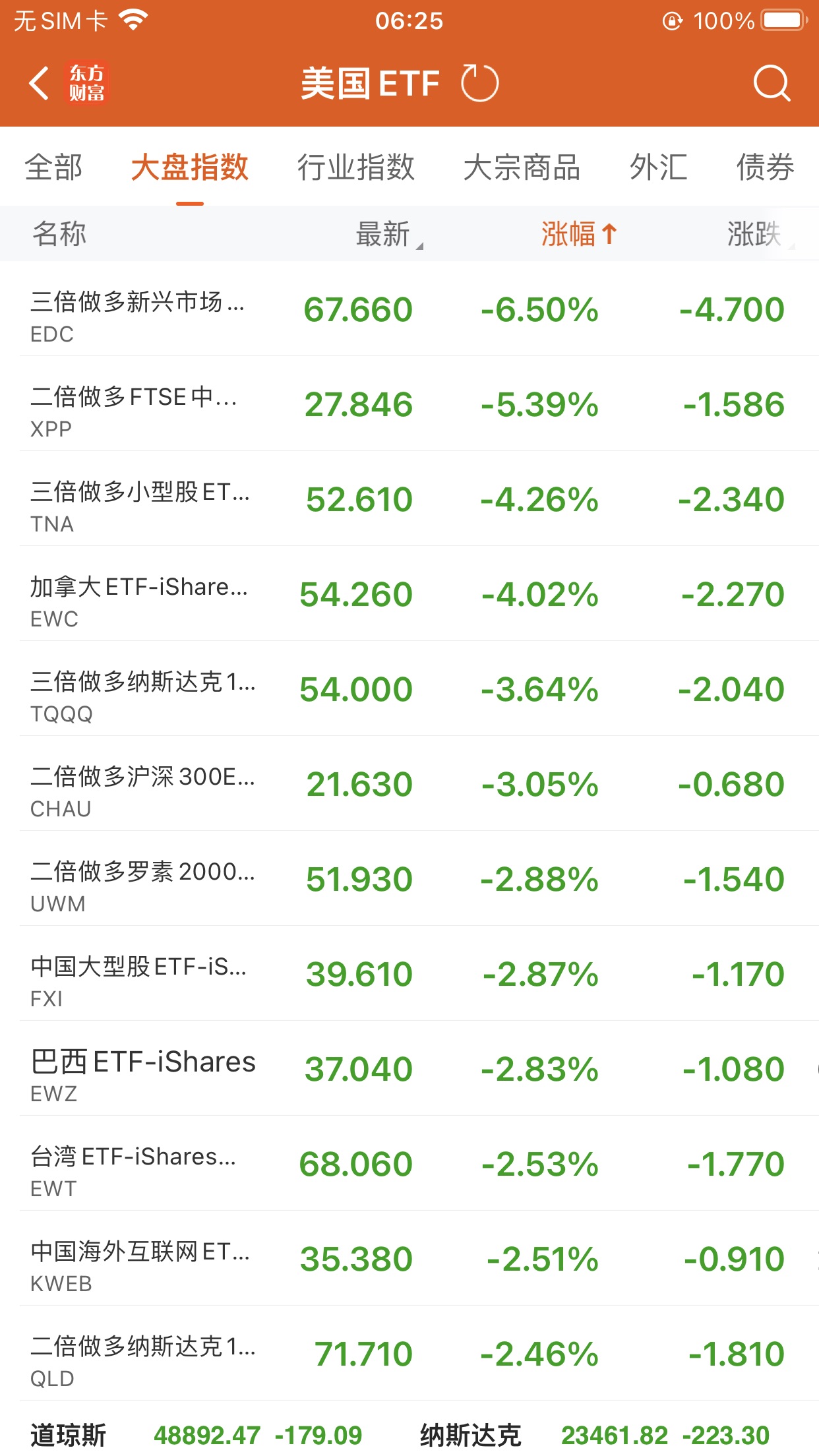
Task: Open the EWC Canada ETF row
Action: pos(409,595)
